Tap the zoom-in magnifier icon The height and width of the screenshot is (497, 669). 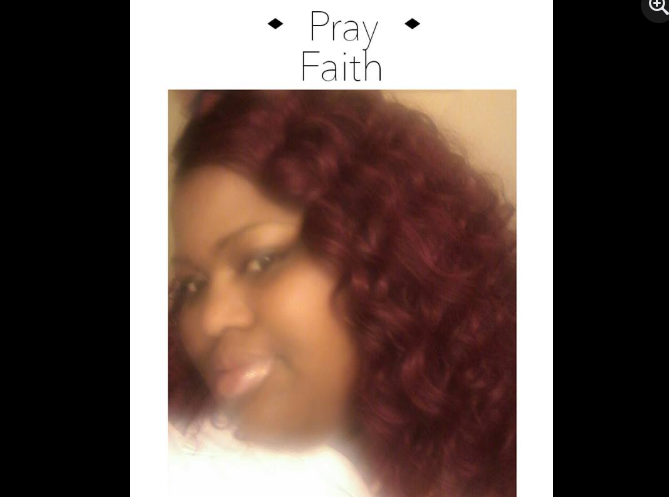[x=658, y=8]
